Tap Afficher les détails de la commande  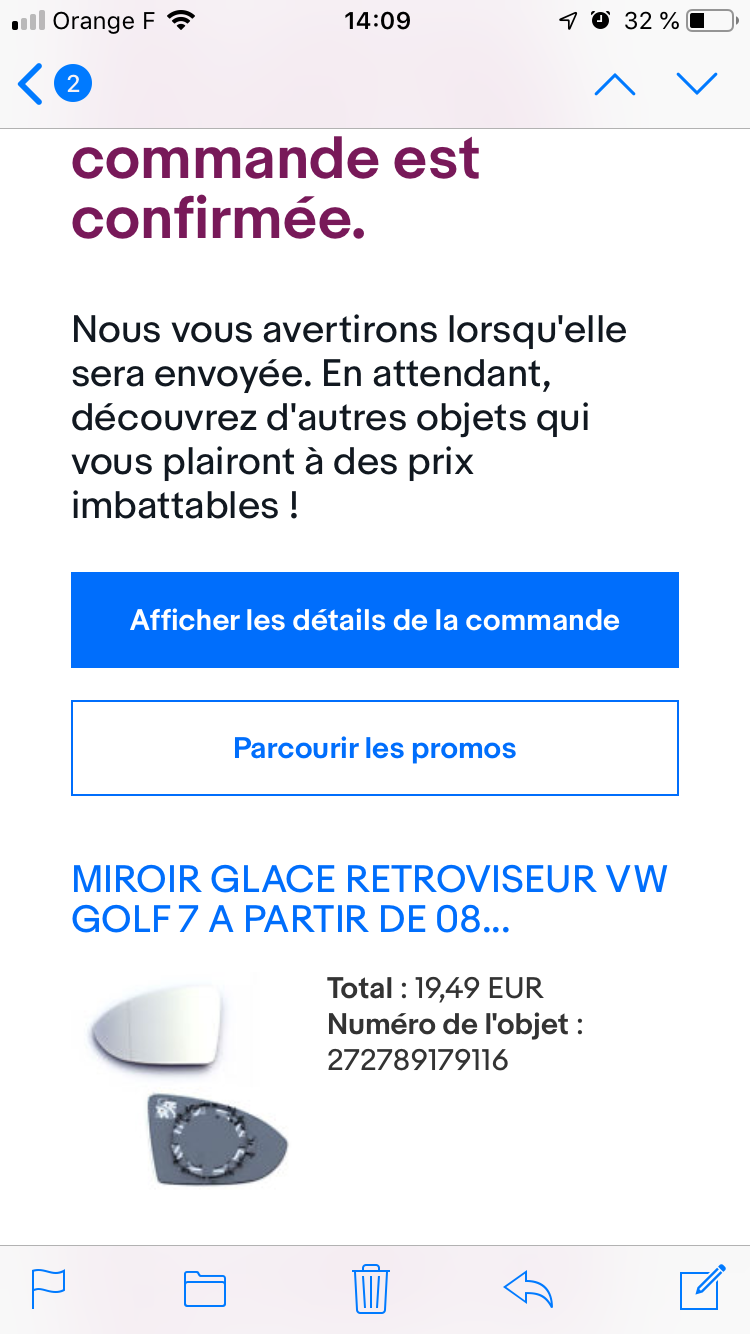point(375,620)
